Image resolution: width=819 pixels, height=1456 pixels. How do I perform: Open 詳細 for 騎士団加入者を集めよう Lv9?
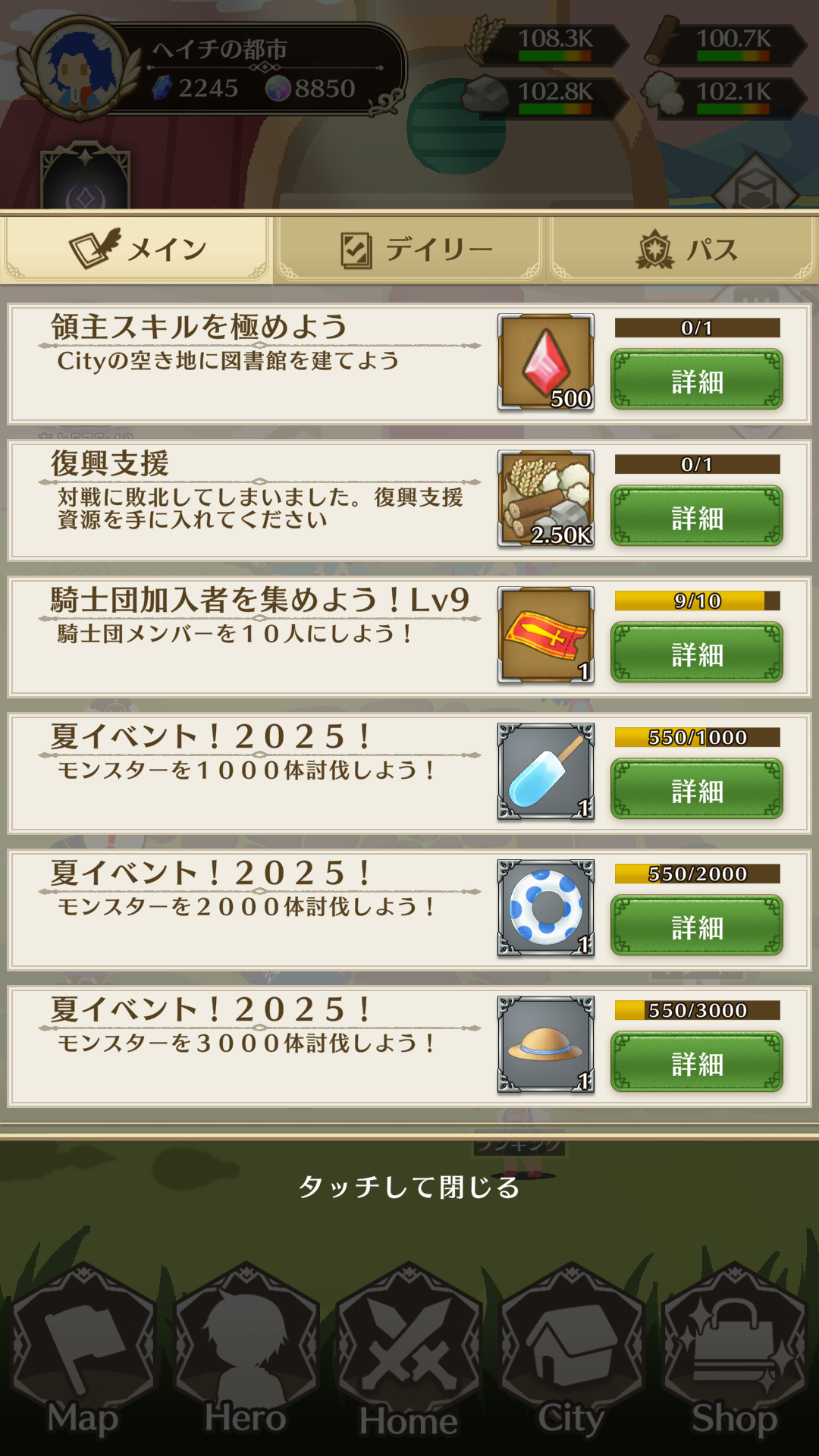click(x=696, y=653)
